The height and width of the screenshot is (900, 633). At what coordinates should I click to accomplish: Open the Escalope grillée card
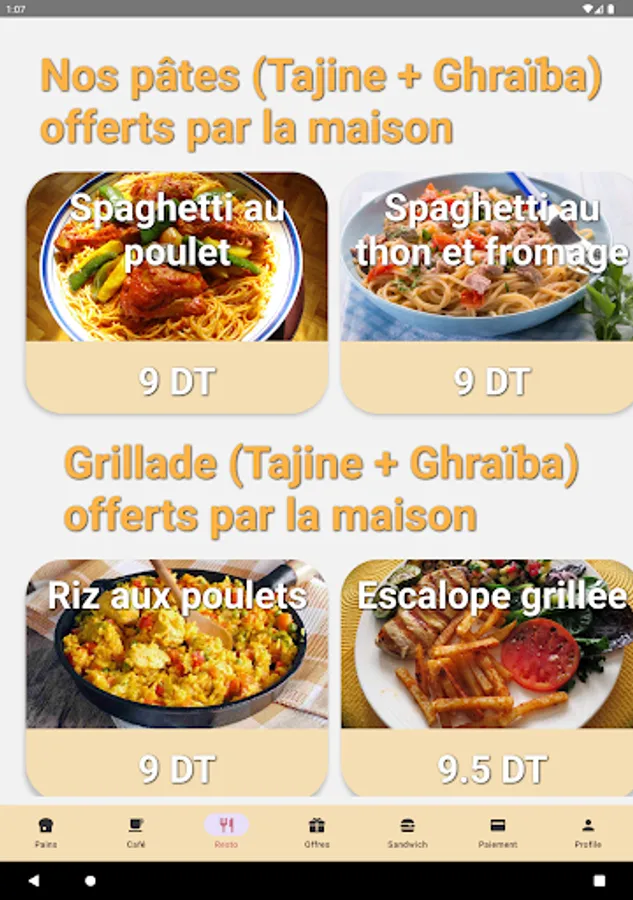click(487, 678)
